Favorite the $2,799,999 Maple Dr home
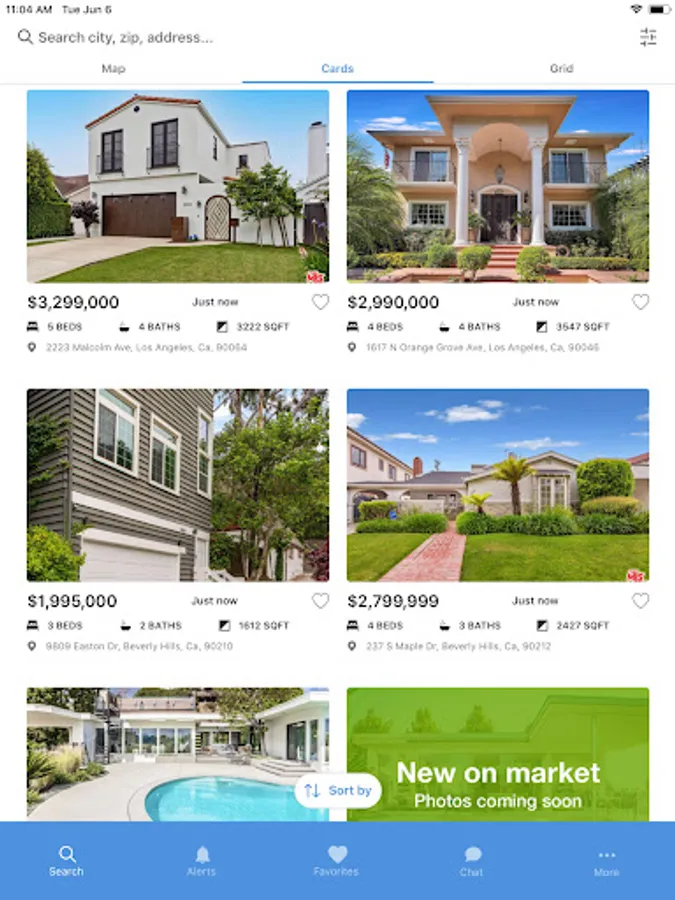675x900 pixels. tap(641, 601)
